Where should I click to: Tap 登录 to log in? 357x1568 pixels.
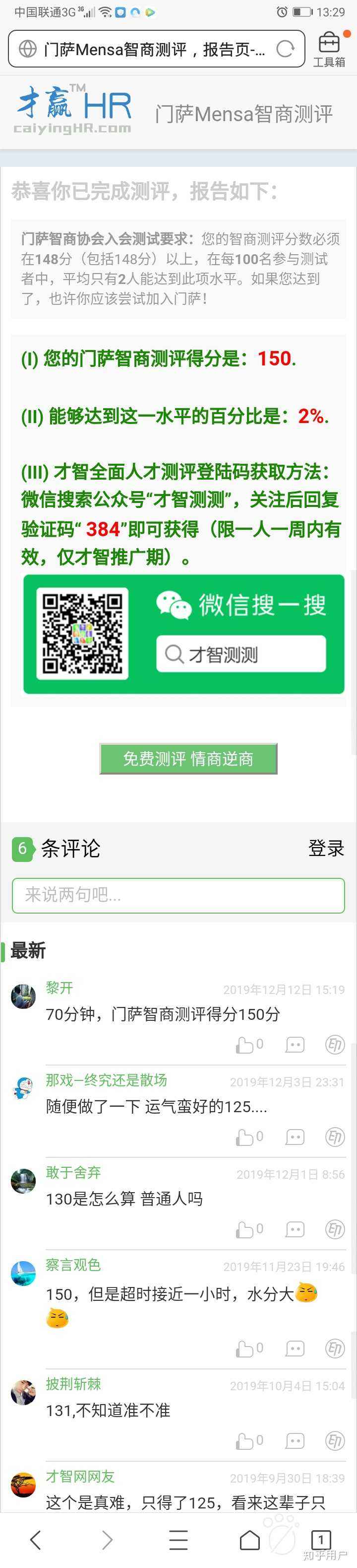[326, 848]
